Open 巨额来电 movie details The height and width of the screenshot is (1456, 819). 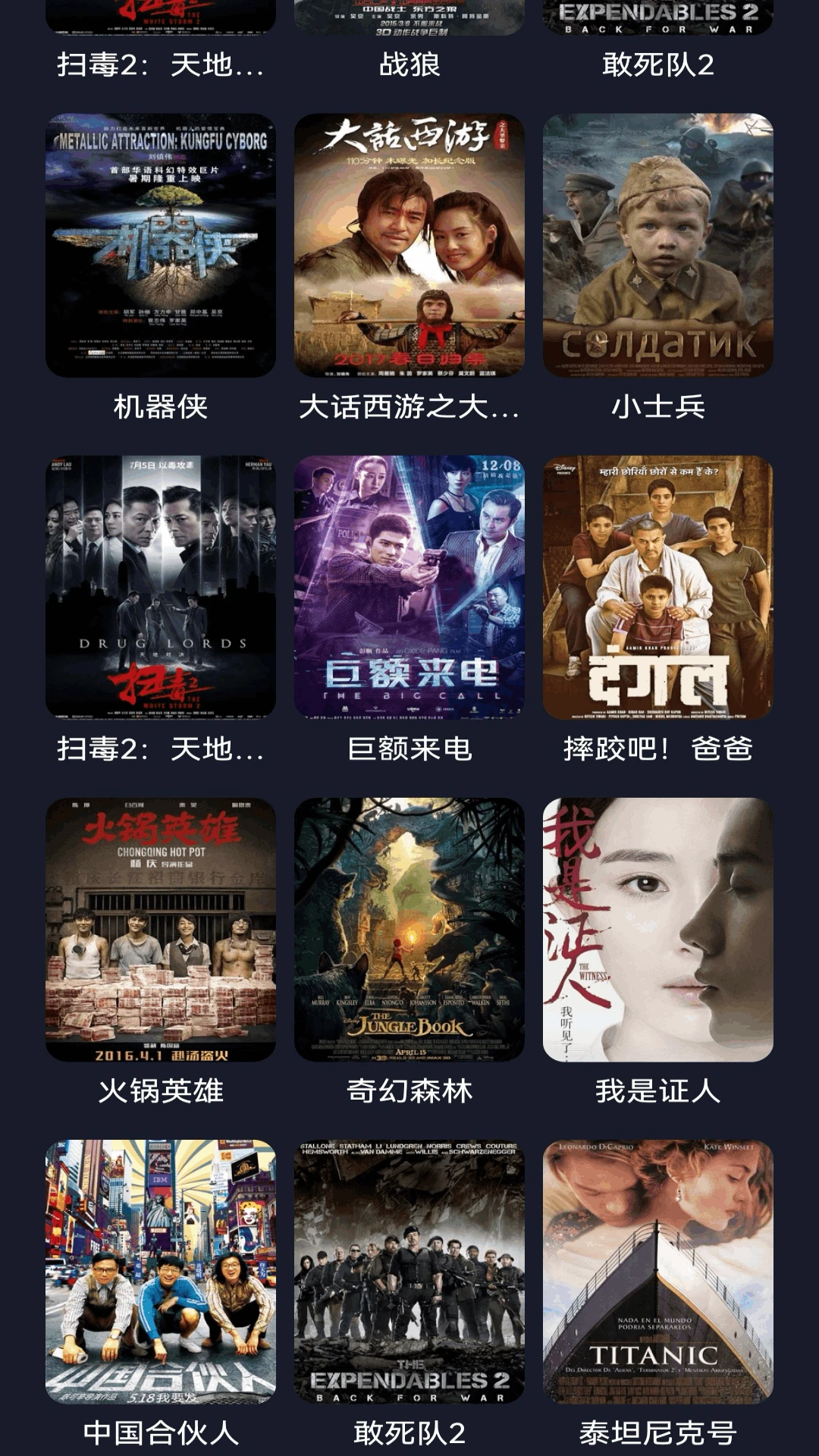point(409,587)
